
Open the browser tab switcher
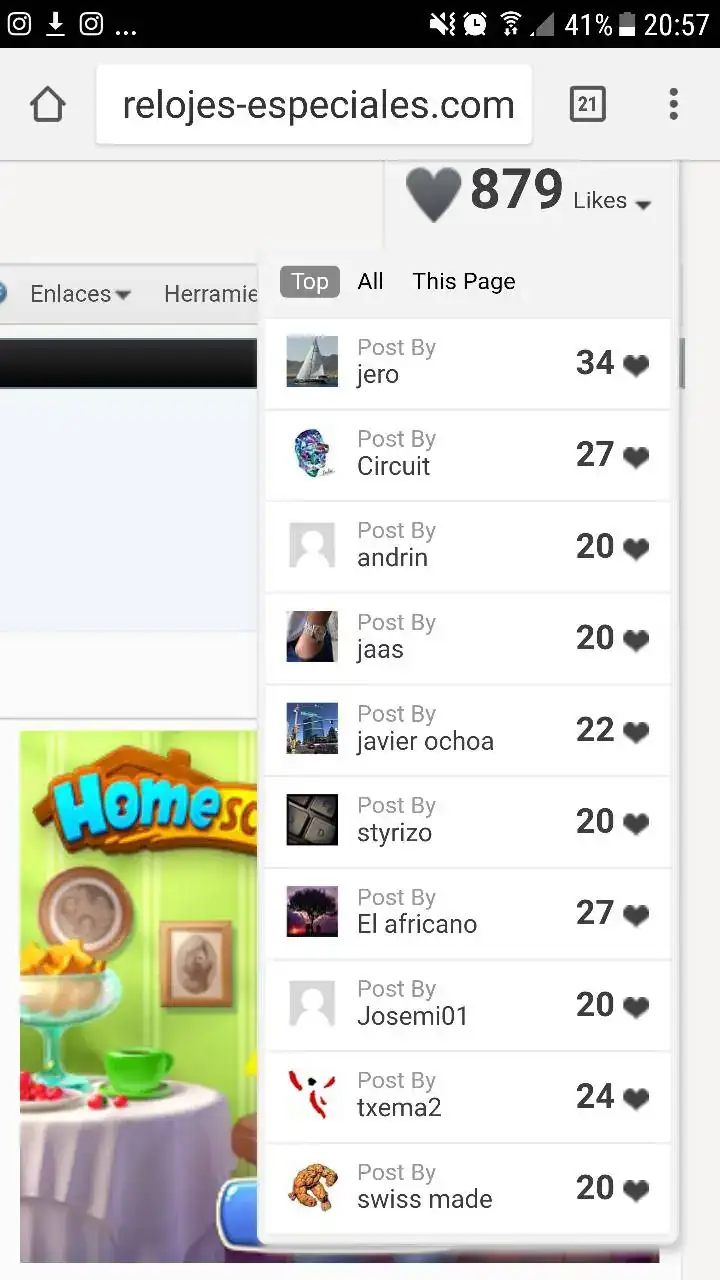click(587, 104)
